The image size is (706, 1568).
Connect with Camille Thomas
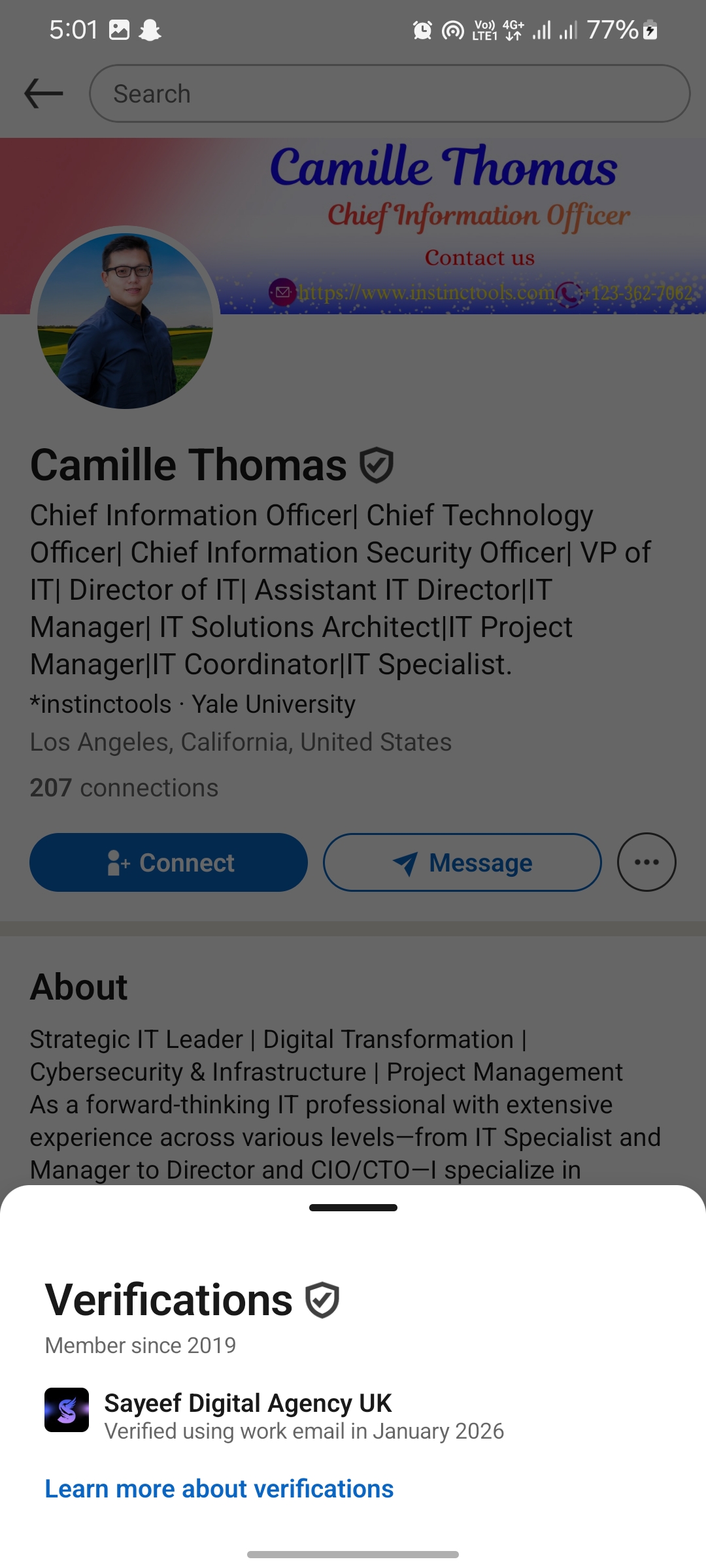(x=169, y=862)
